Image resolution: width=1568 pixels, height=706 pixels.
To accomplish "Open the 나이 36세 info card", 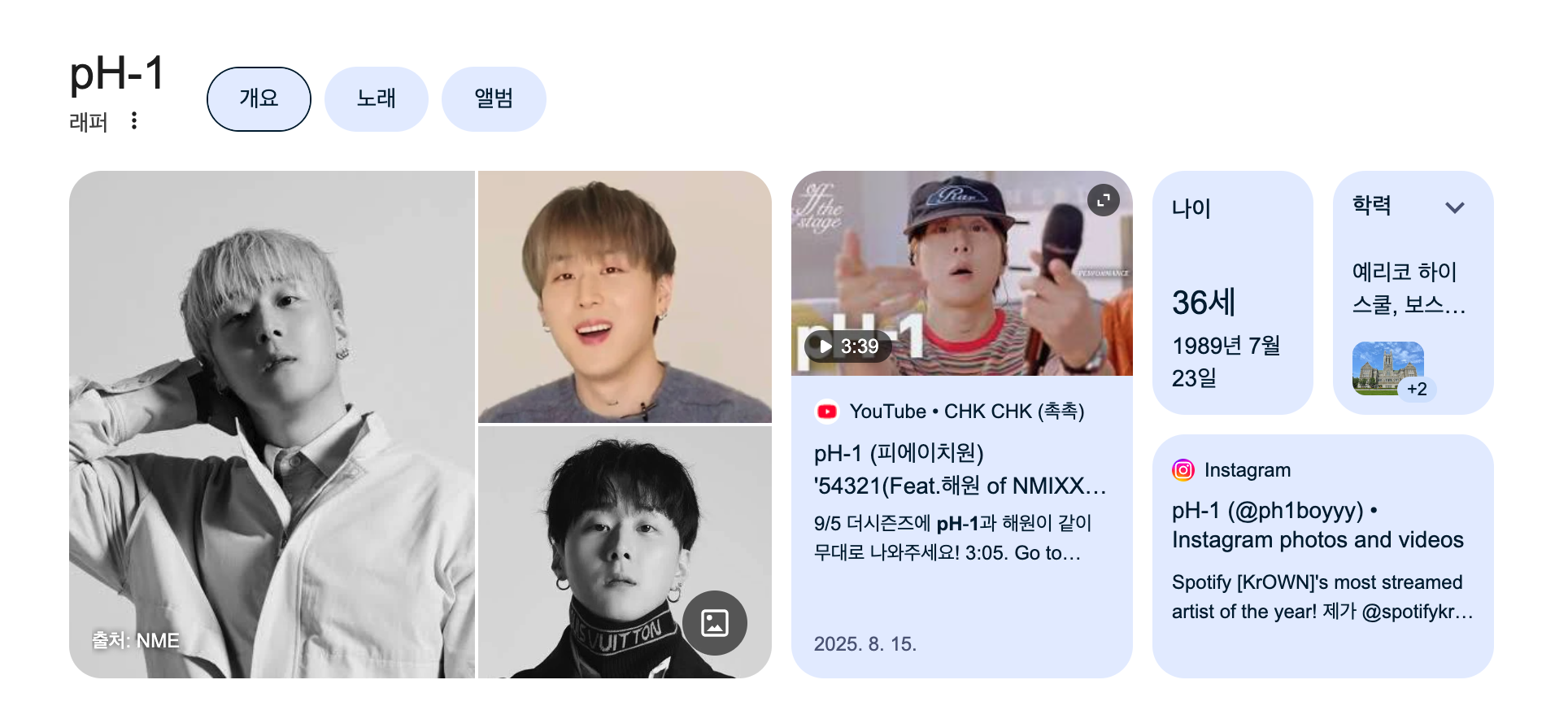I will click(1231, 293).
